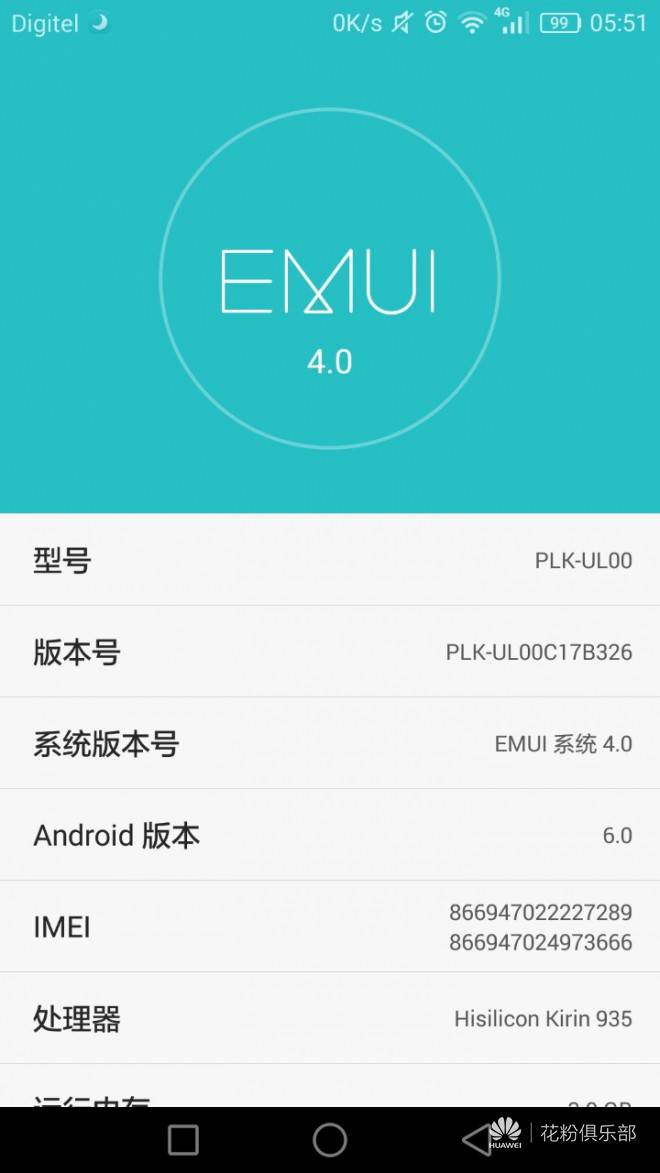Go to the home screen via the circle button
The height and width of the screenshot is (1173, 660).
330,1139
